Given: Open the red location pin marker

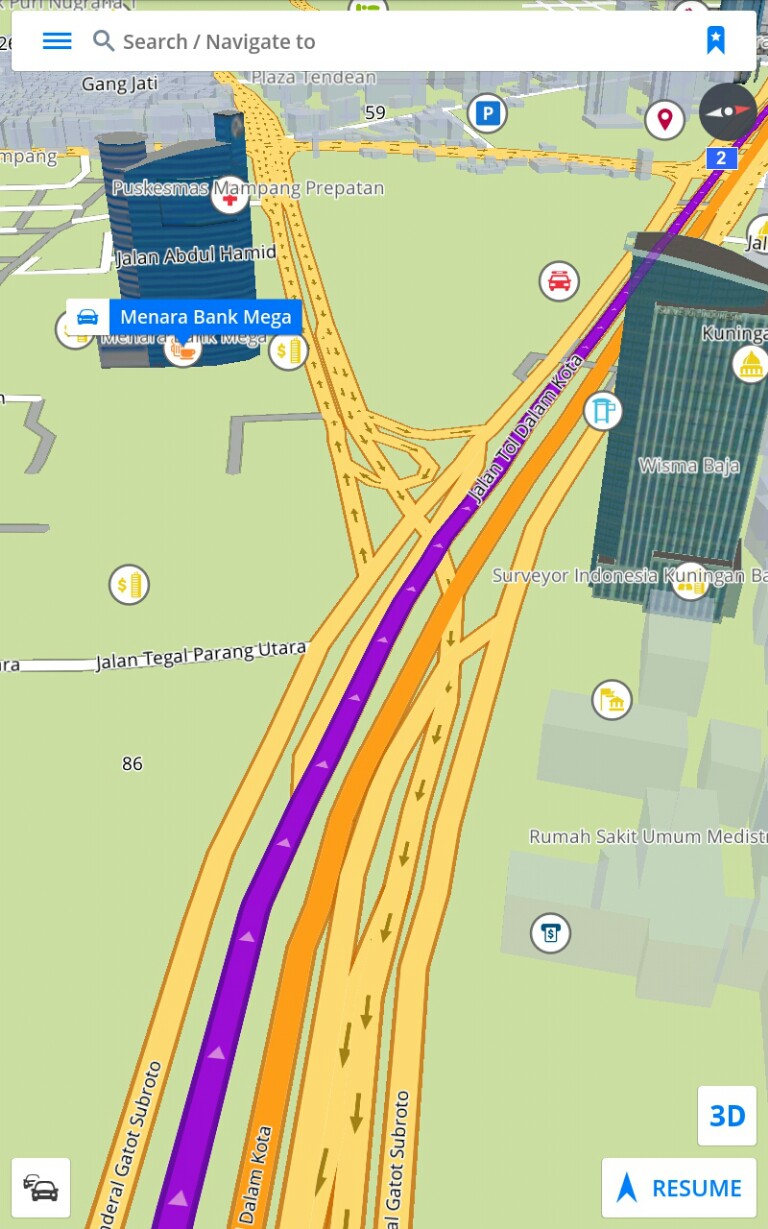Looking at the screenshot, I should [664, 120].
